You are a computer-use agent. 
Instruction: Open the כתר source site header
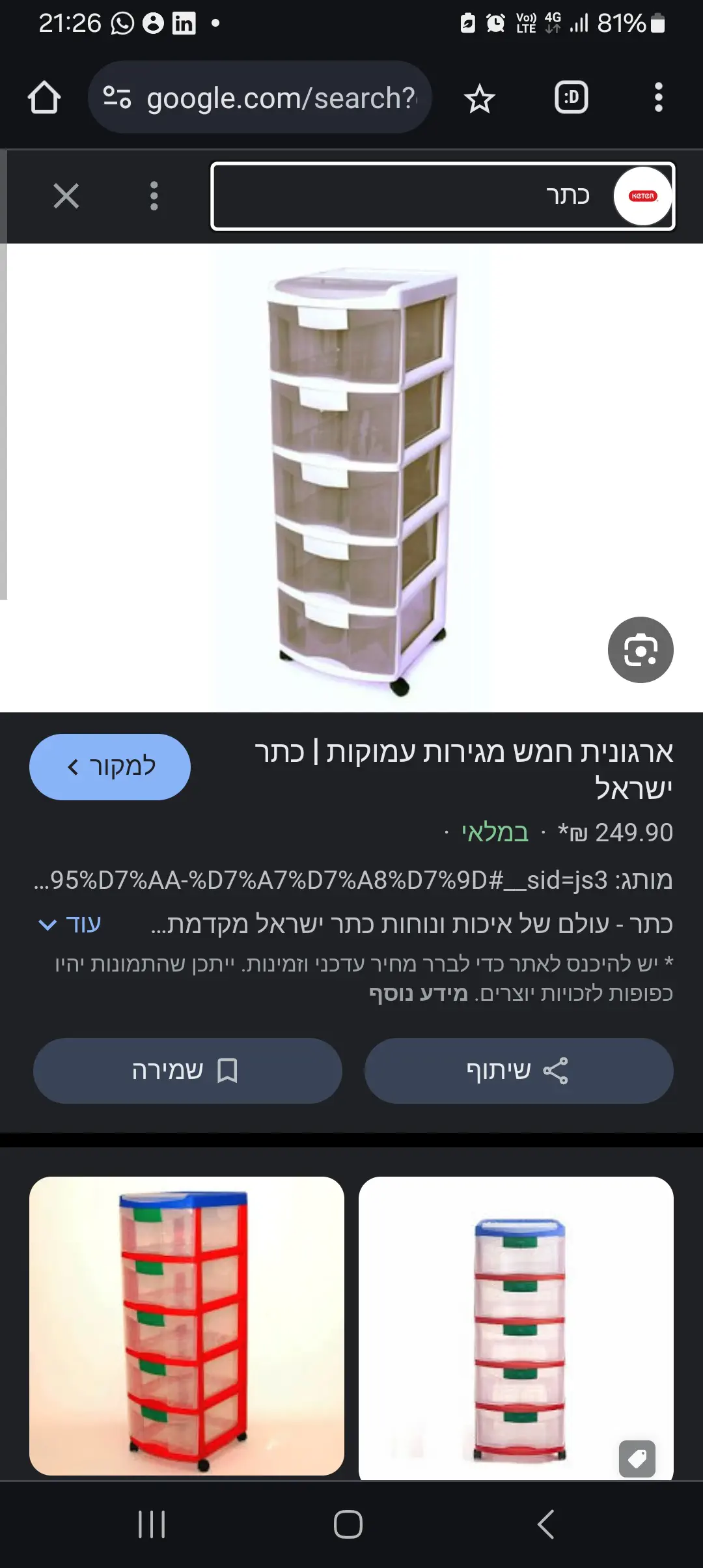(x=443, y=196)
